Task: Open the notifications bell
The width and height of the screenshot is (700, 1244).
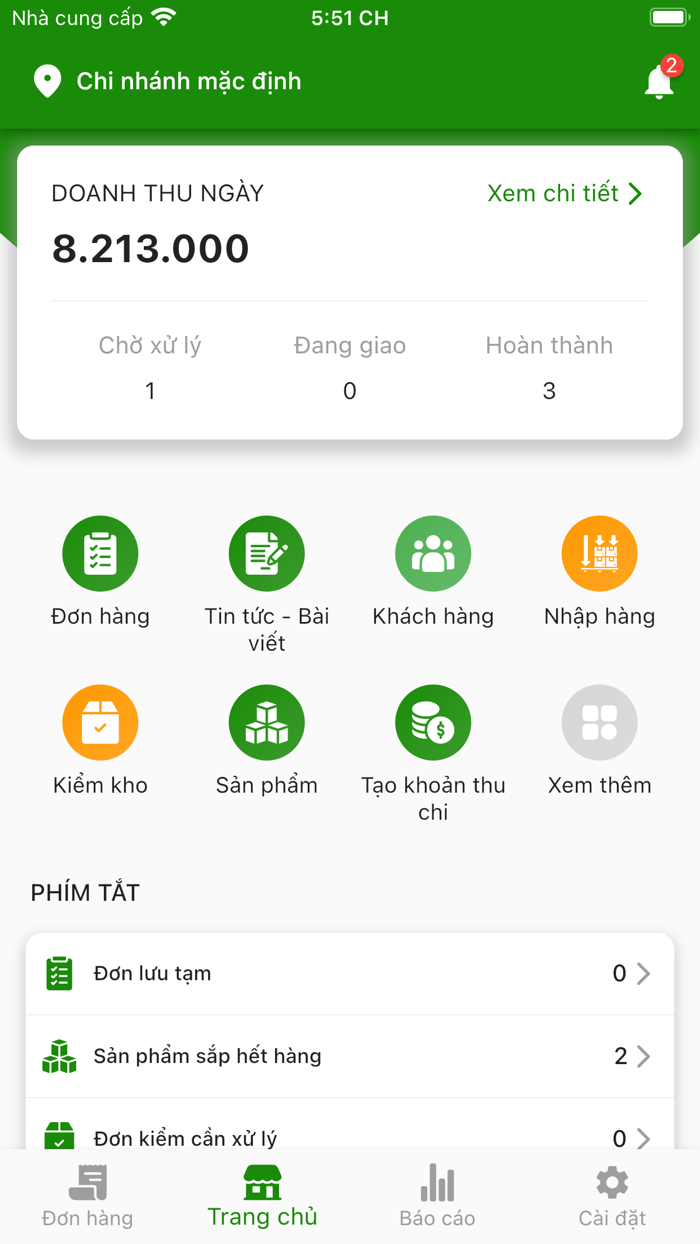Action: pyautogui.click(x=659, y=82)
